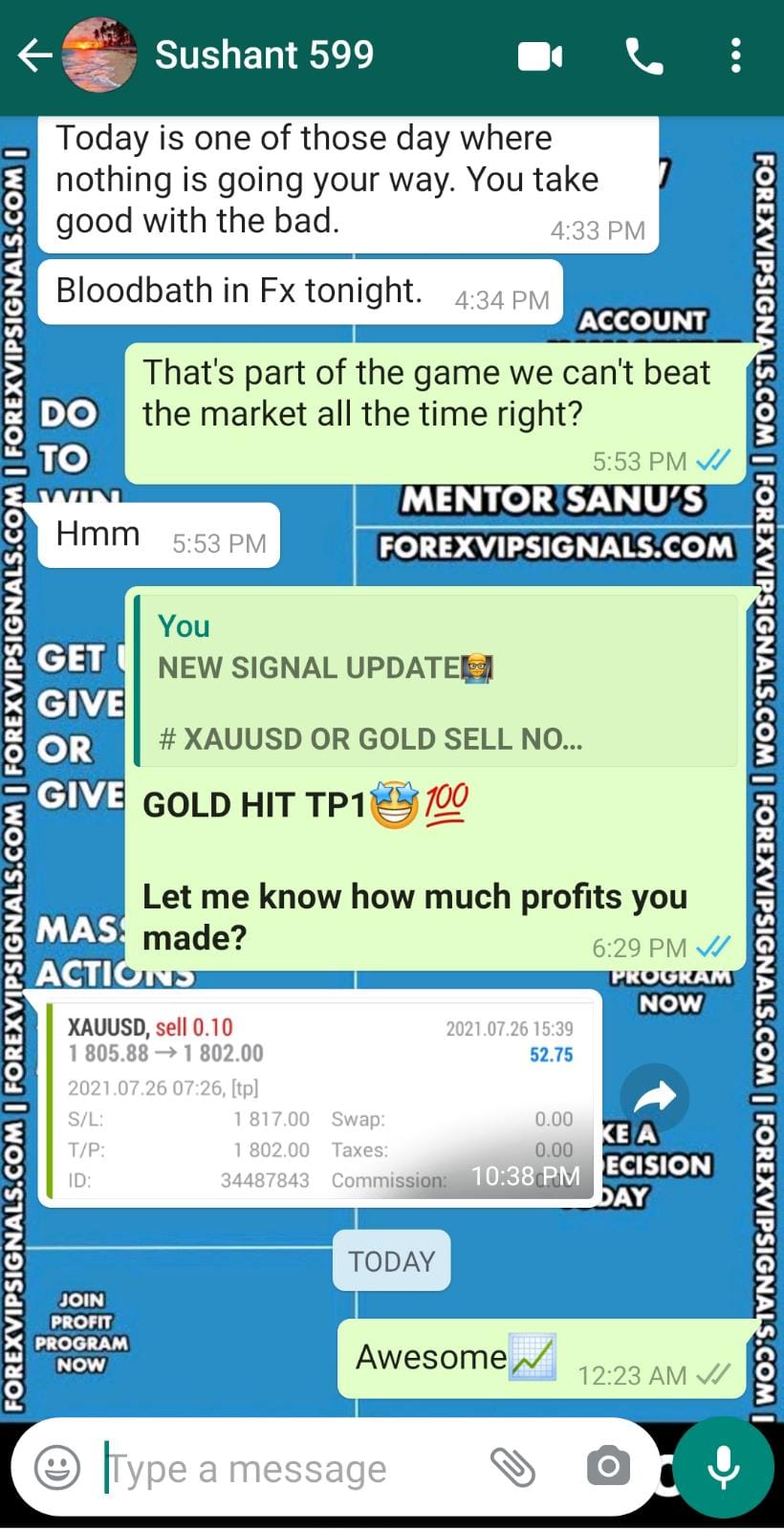Start a voice call with Sushant 599
The image size is (784, 1530).
click(x=643, y=56)
